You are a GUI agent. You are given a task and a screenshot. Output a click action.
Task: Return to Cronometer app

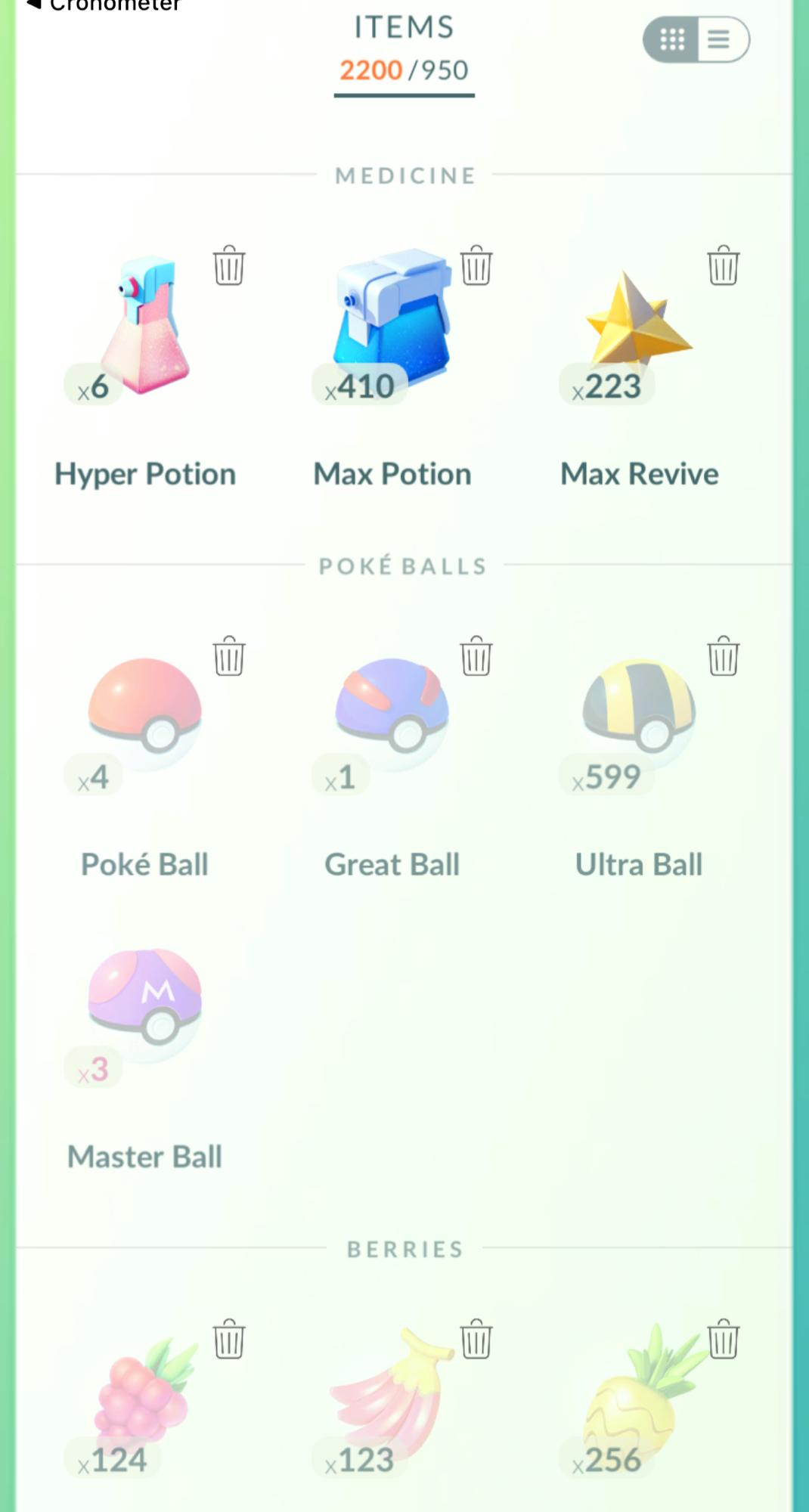pyautogui.click(x=104, y=5)
